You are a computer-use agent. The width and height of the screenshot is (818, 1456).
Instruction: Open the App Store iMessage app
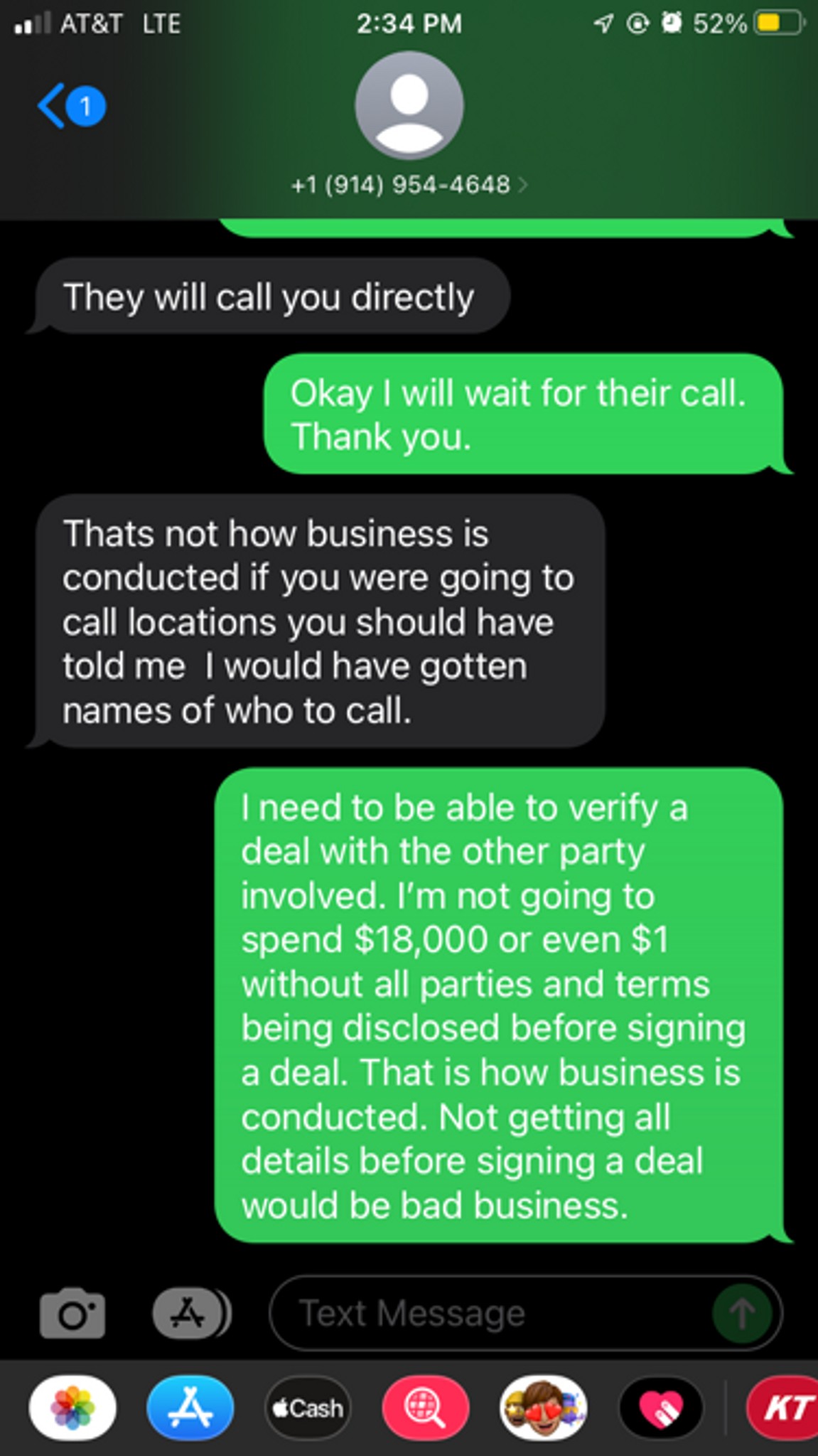click(190, 1408)
